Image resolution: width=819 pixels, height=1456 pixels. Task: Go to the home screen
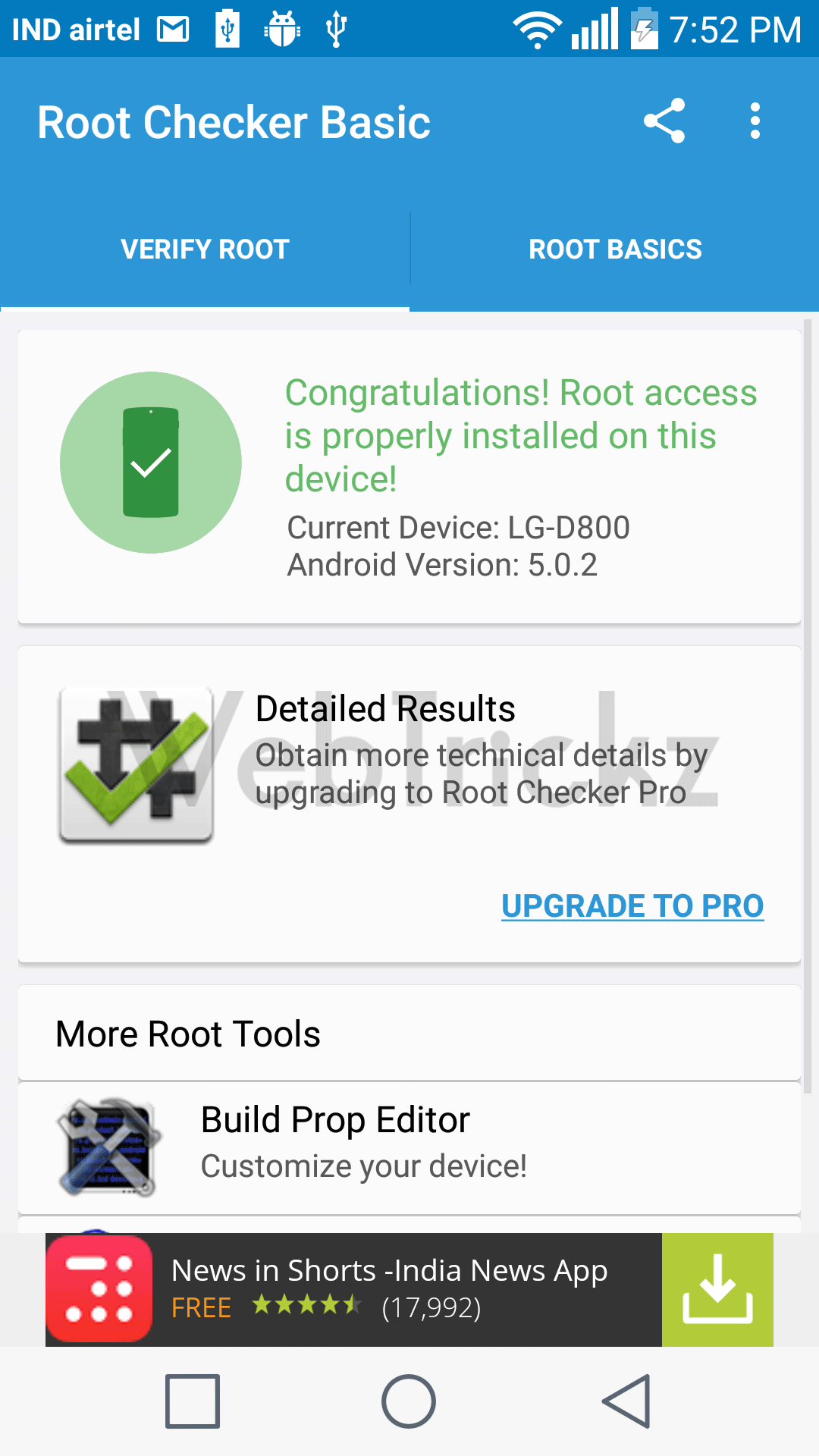(x=409, y=1401)
